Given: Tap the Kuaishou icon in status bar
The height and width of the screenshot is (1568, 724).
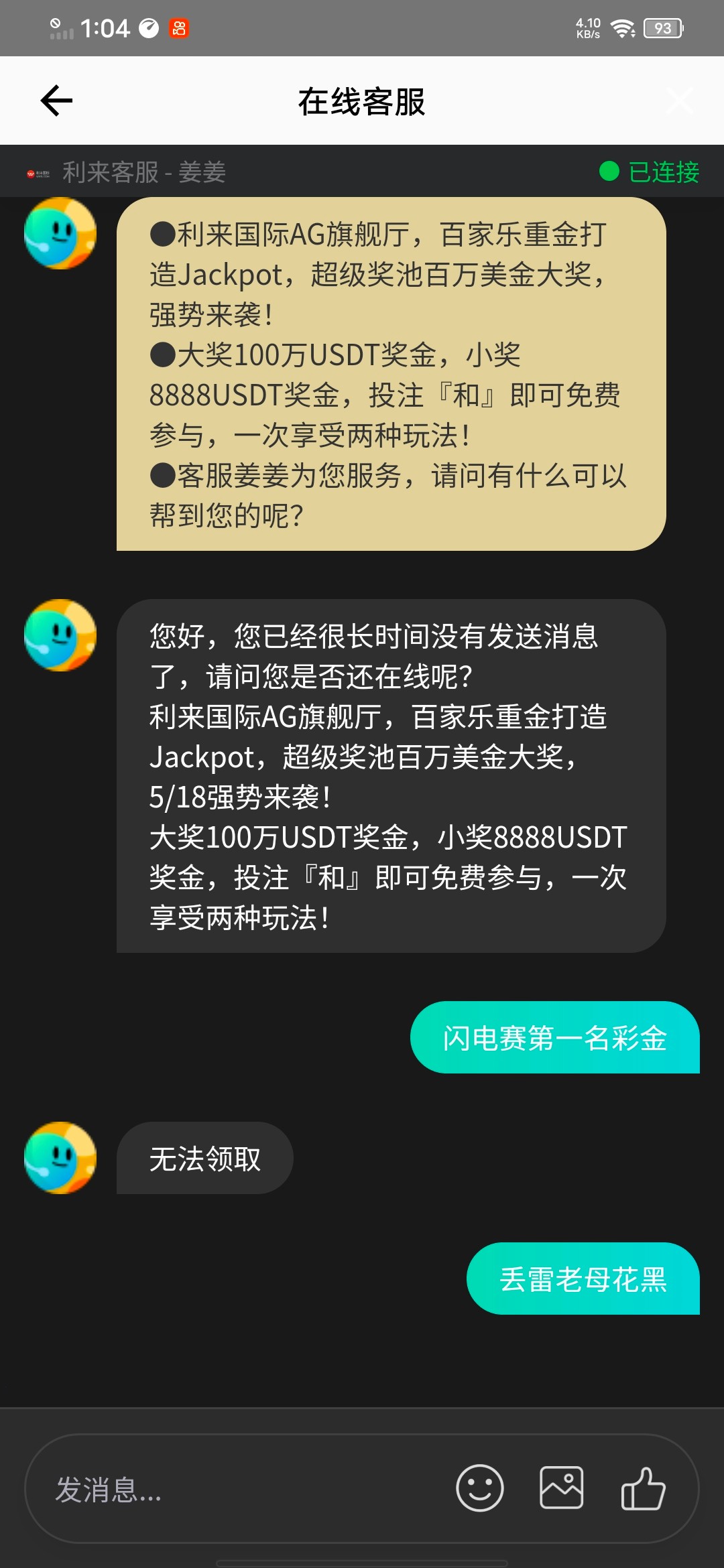Looking at the screenshot, I should point(178,27).
